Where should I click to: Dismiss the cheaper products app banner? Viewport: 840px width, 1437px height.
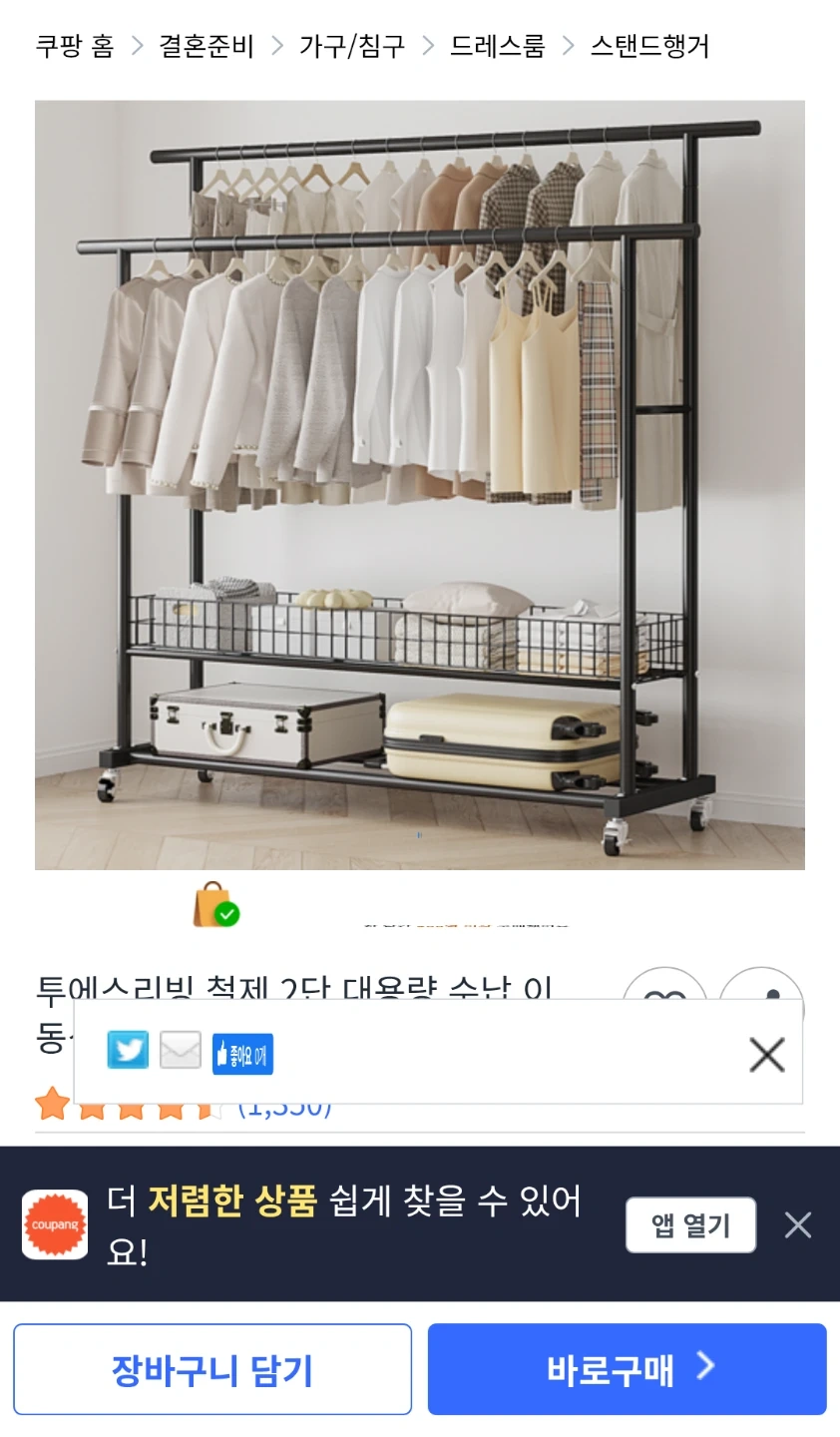pos(798,1226)
